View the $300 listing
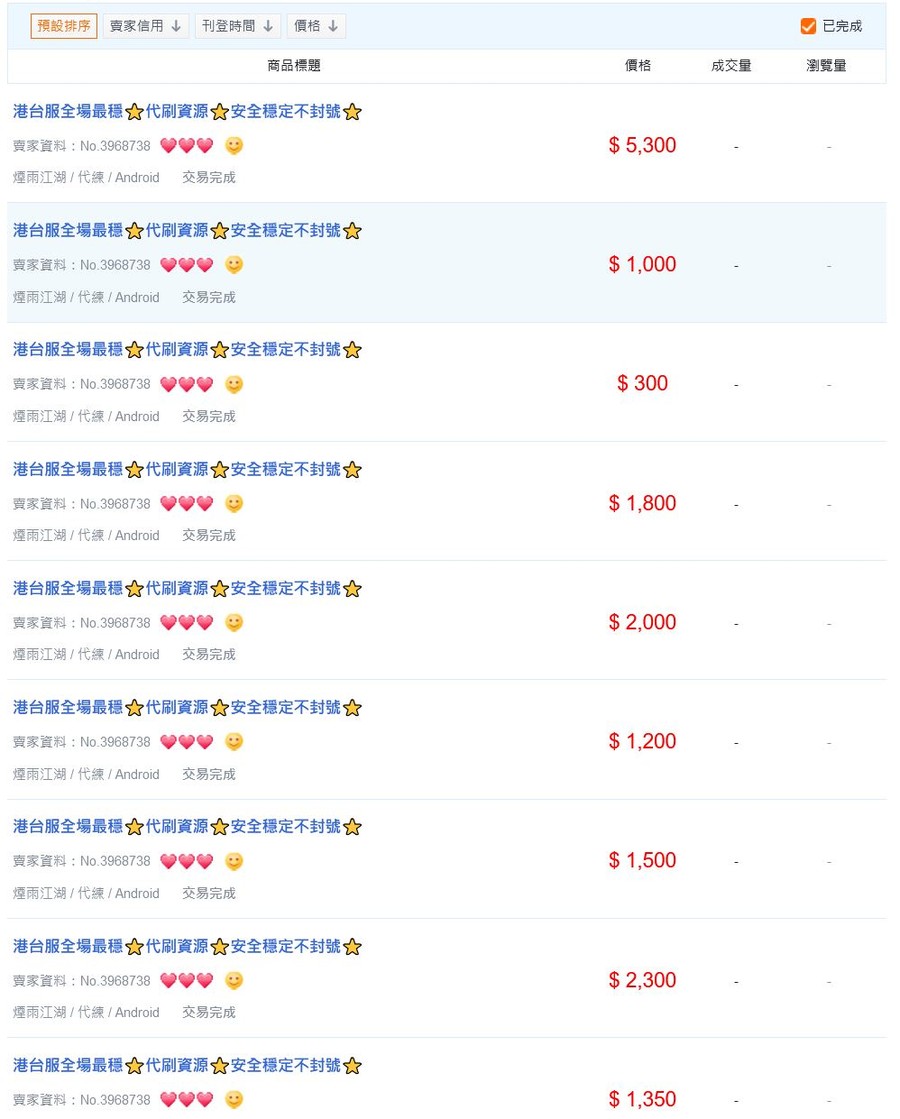 click(x=186, y=350)
